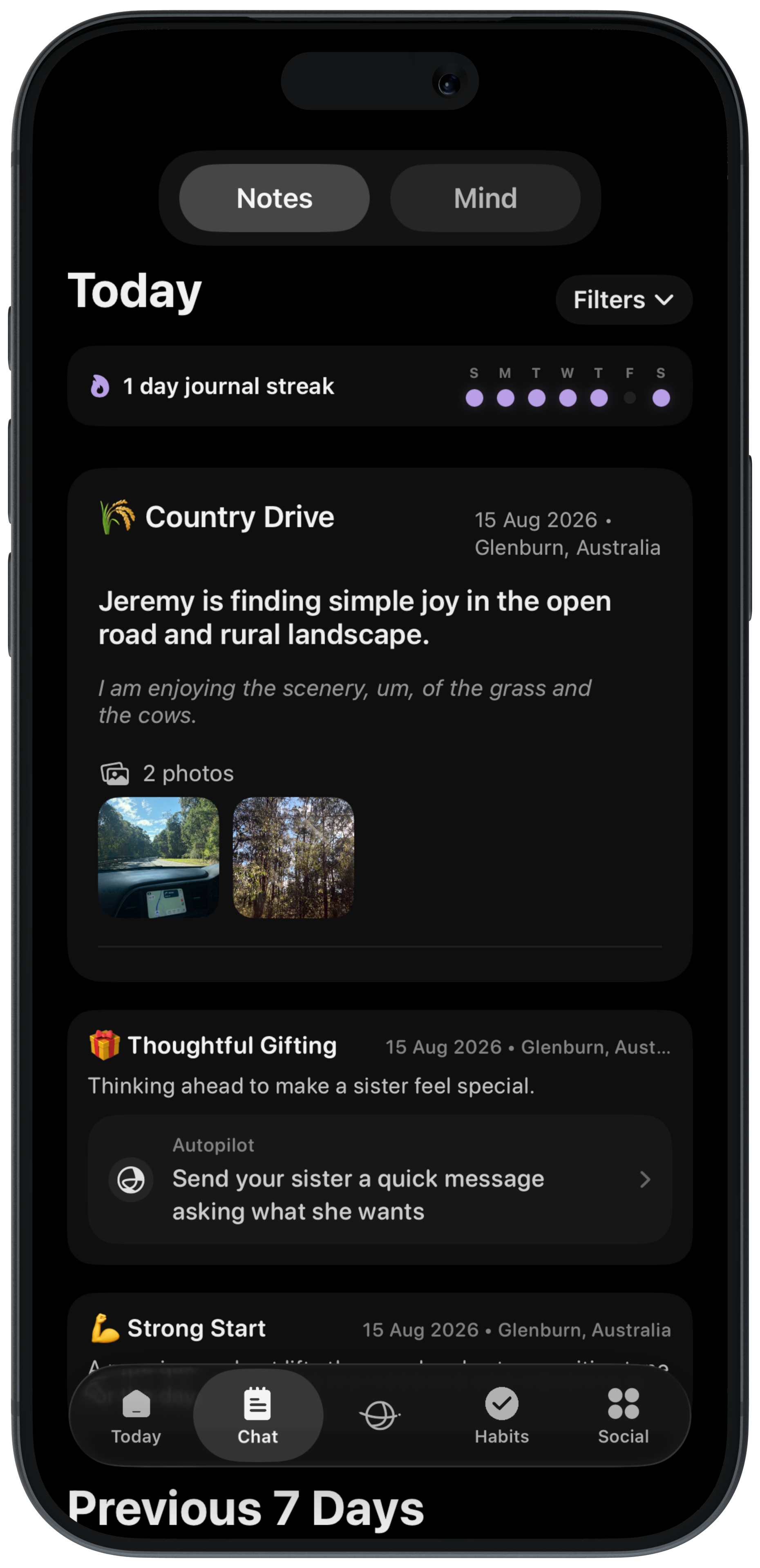760x1568 pixels.
Task: Switch to the Mind segment
Action: point(485,198)
